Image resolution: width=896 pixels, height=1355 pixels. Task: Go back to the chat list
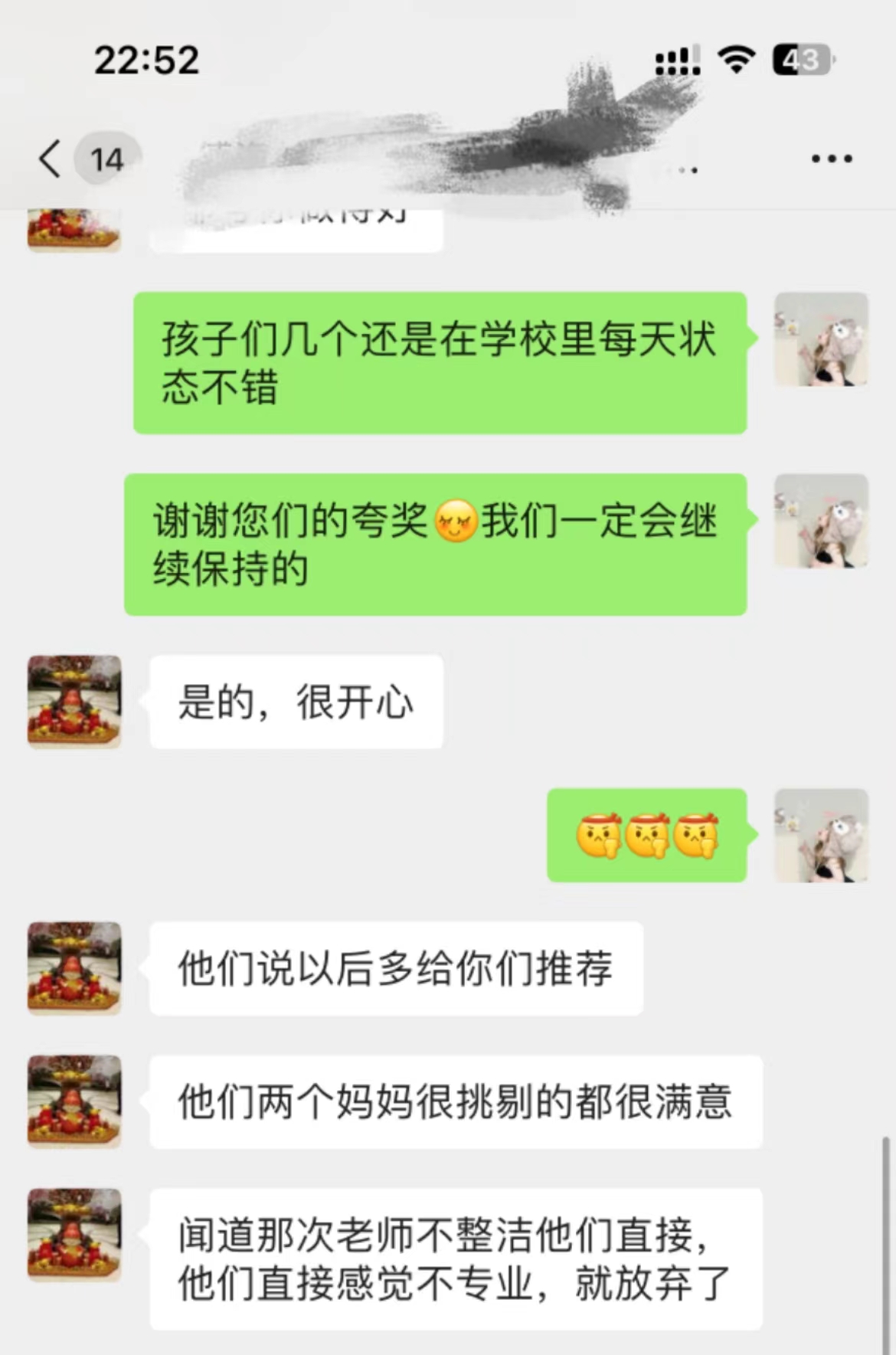coord(51,159)
